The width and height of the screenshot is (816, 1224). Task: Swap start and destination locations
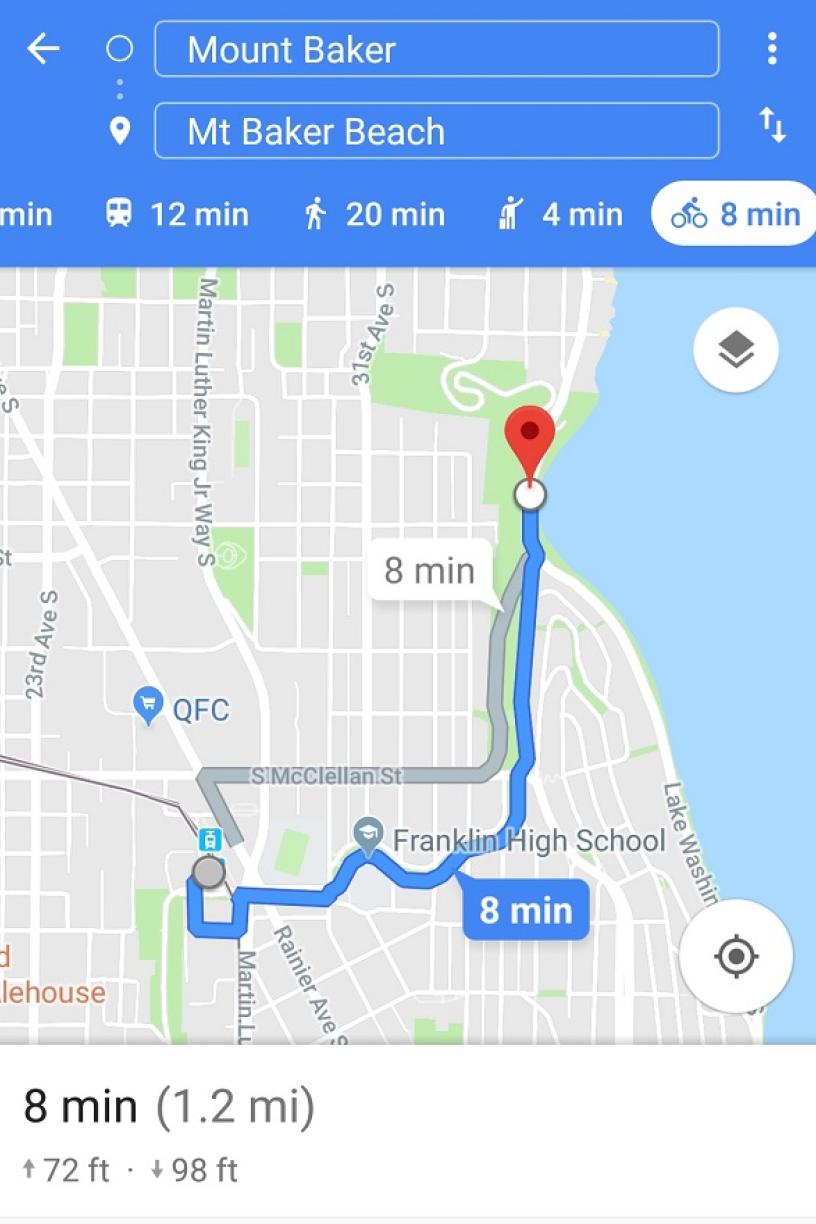(x=771, y=126)
